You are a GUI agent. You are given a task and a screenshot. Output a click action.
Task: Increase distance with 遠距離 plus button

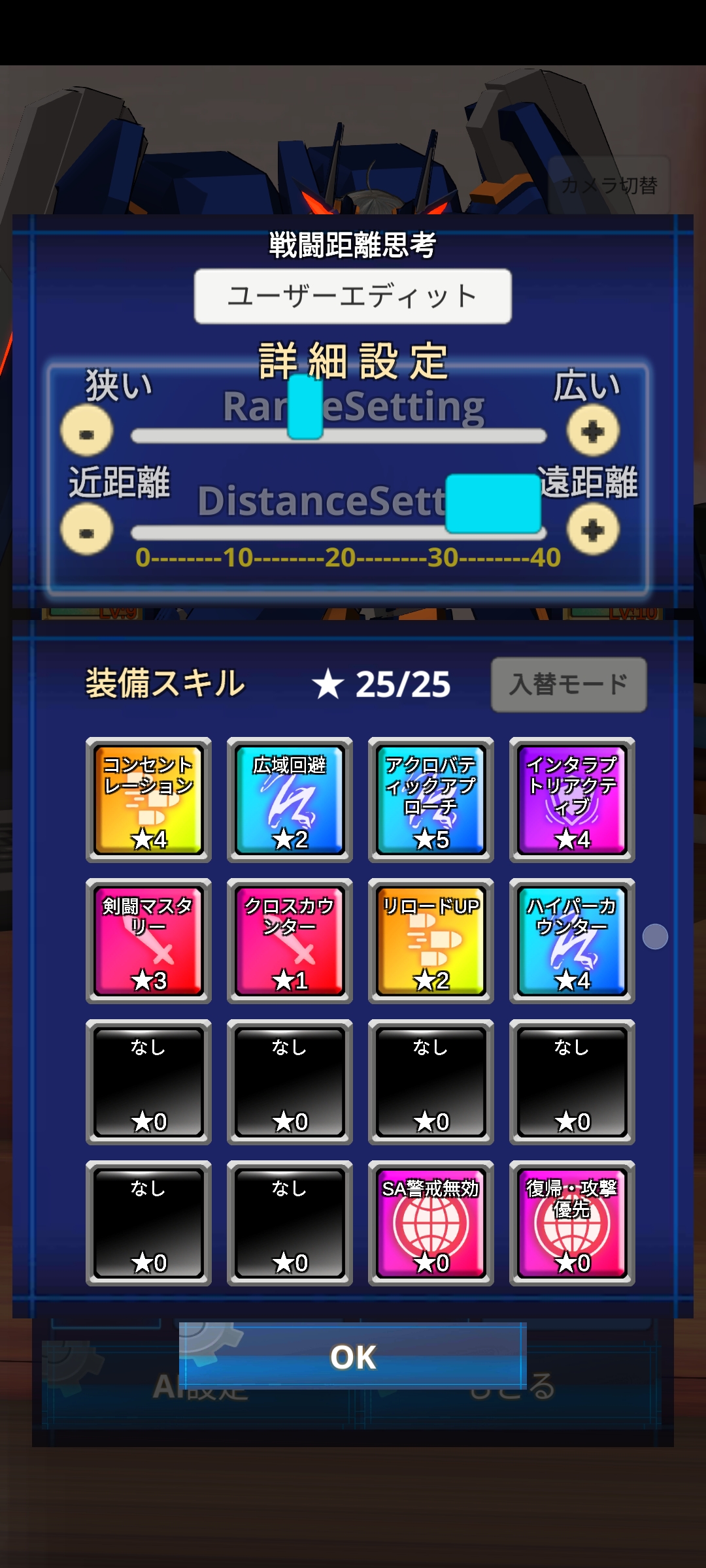click(x=593, y=530)
